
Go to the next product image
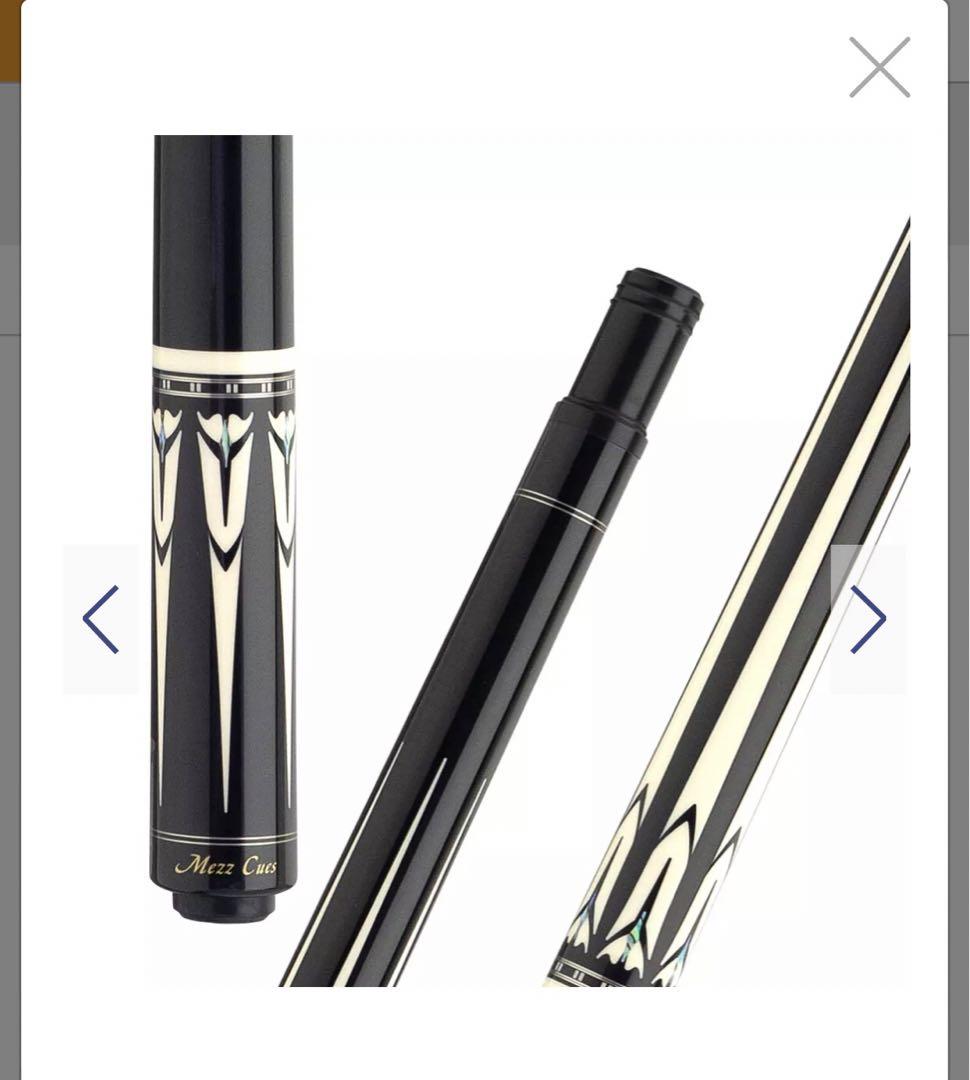click(867, 619)
